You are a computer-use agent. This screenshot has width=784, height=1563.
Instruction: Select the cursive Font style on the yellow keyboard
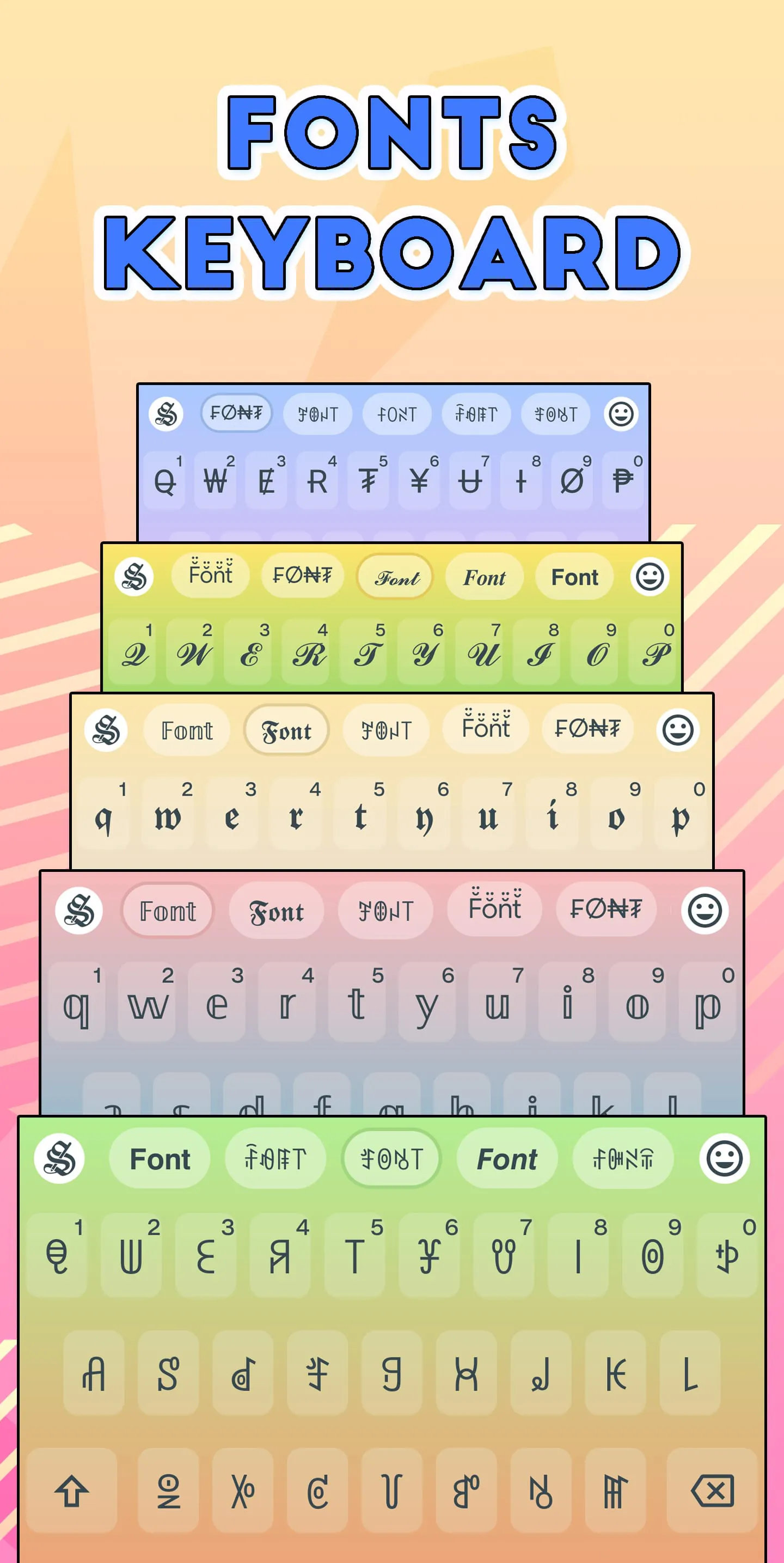pyautogui.click(x=394, y=577)
